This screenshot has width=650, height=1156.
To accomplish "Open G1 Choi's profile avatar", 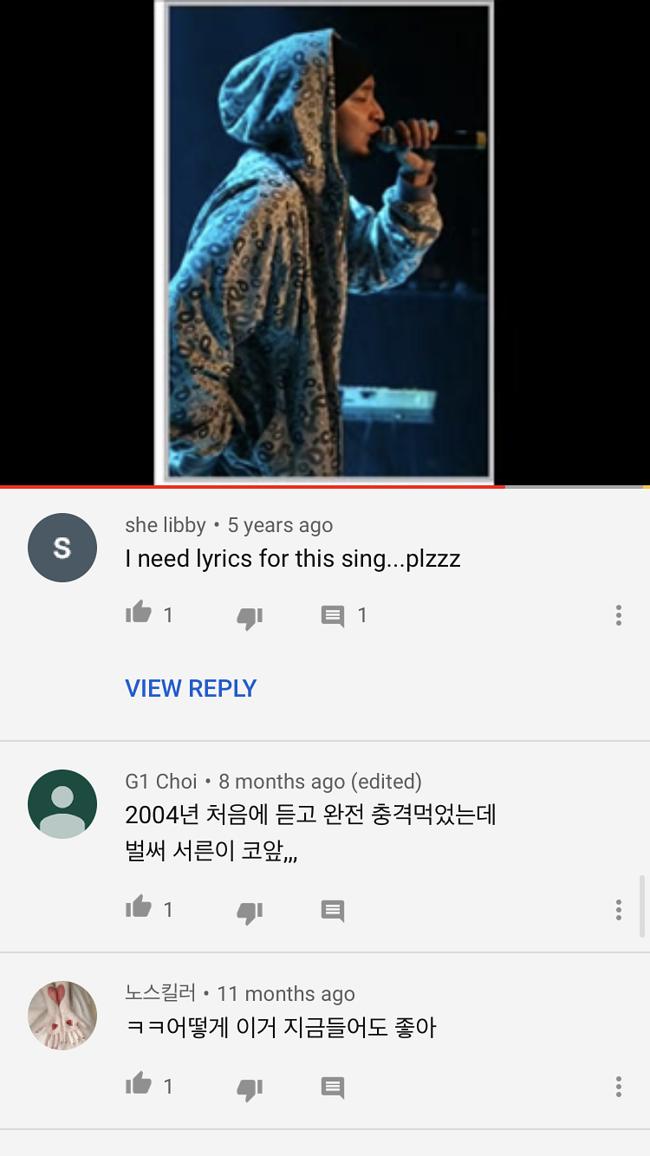I will pyautogui.click(x=62, y=804).
